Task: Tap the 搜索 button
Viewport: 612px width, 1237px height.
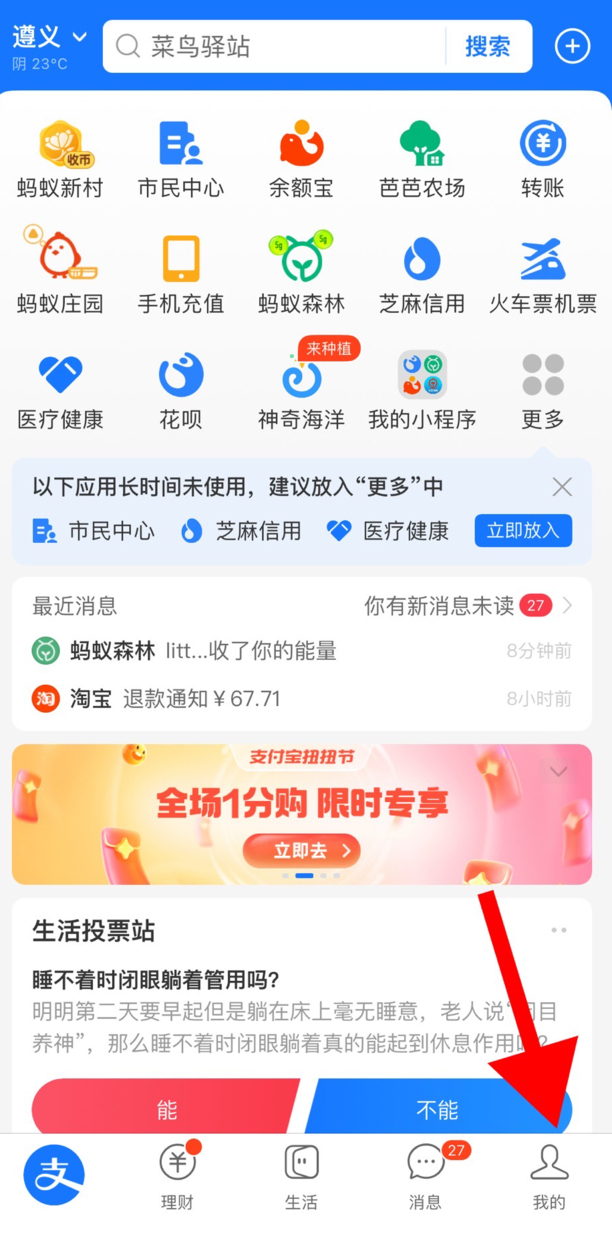Action: 487,46
